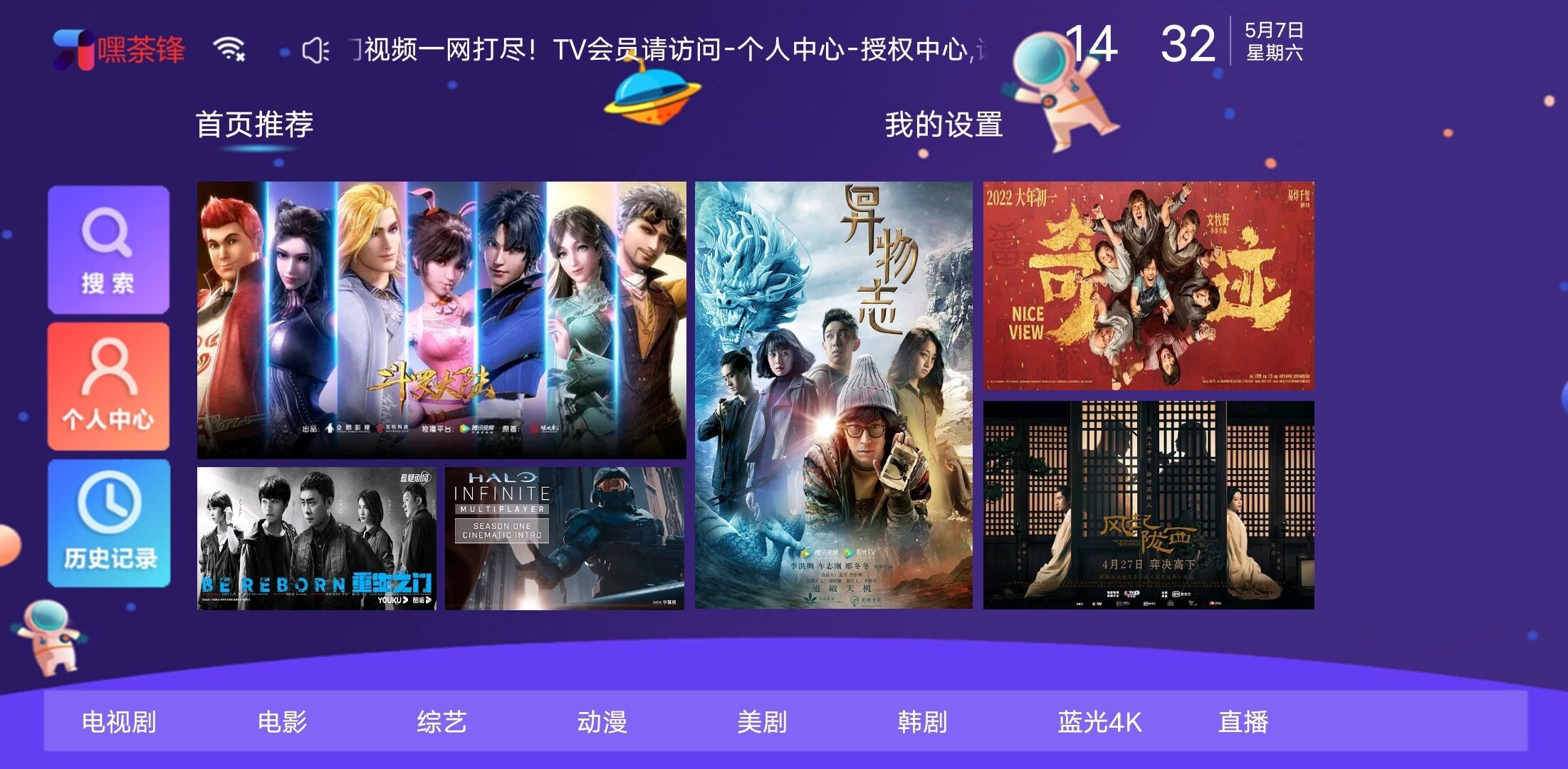Open the 搜索 search button
The width and height of the screenshot is (1568, 769).
pyautogui.click(x=108, y=250)
